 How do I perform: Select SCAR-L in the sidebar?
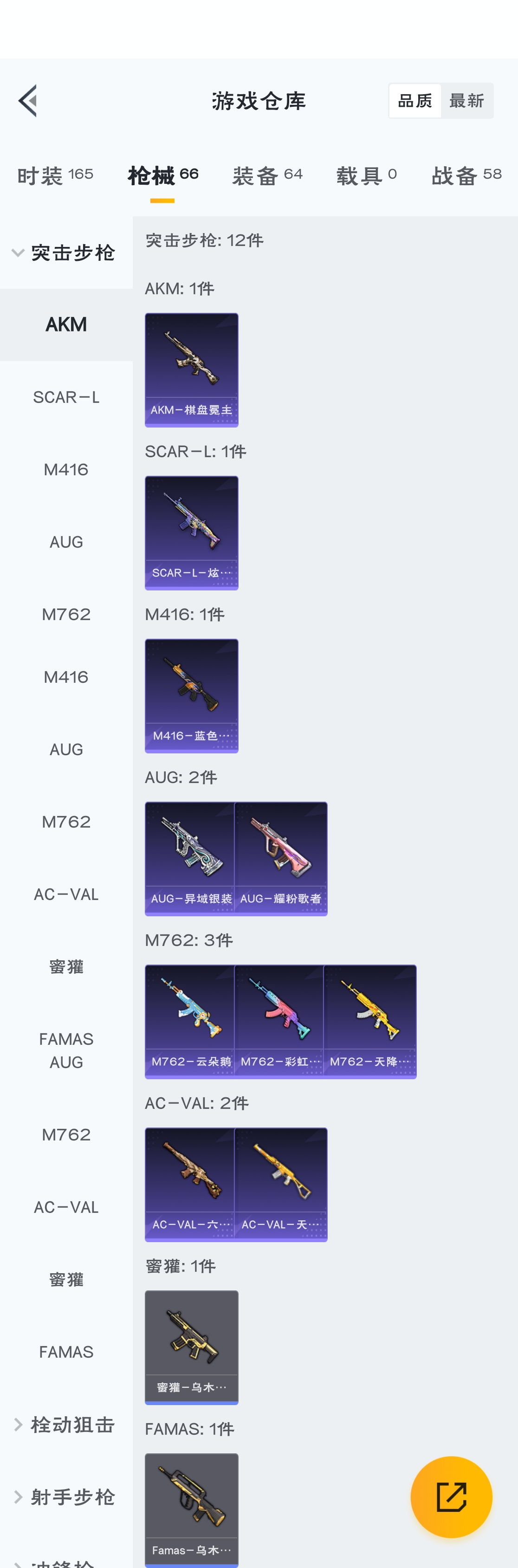(66, 397)
